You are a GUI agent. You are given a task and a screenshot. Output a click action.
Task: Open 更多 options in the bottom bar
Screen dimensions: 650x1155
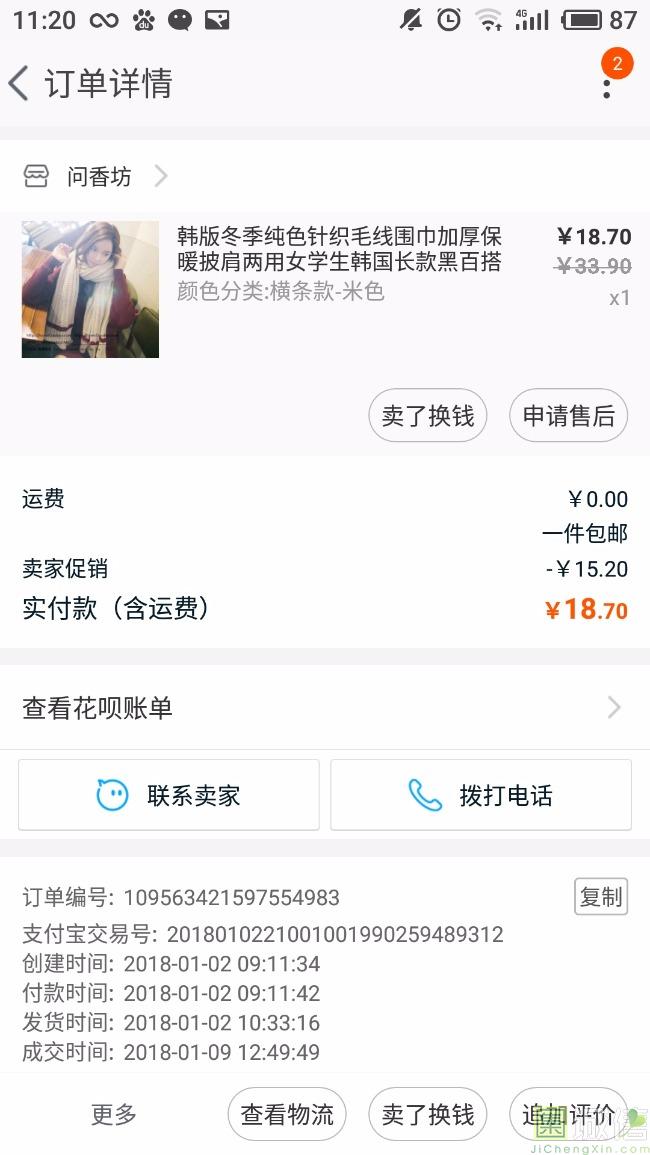[114, 1114]
